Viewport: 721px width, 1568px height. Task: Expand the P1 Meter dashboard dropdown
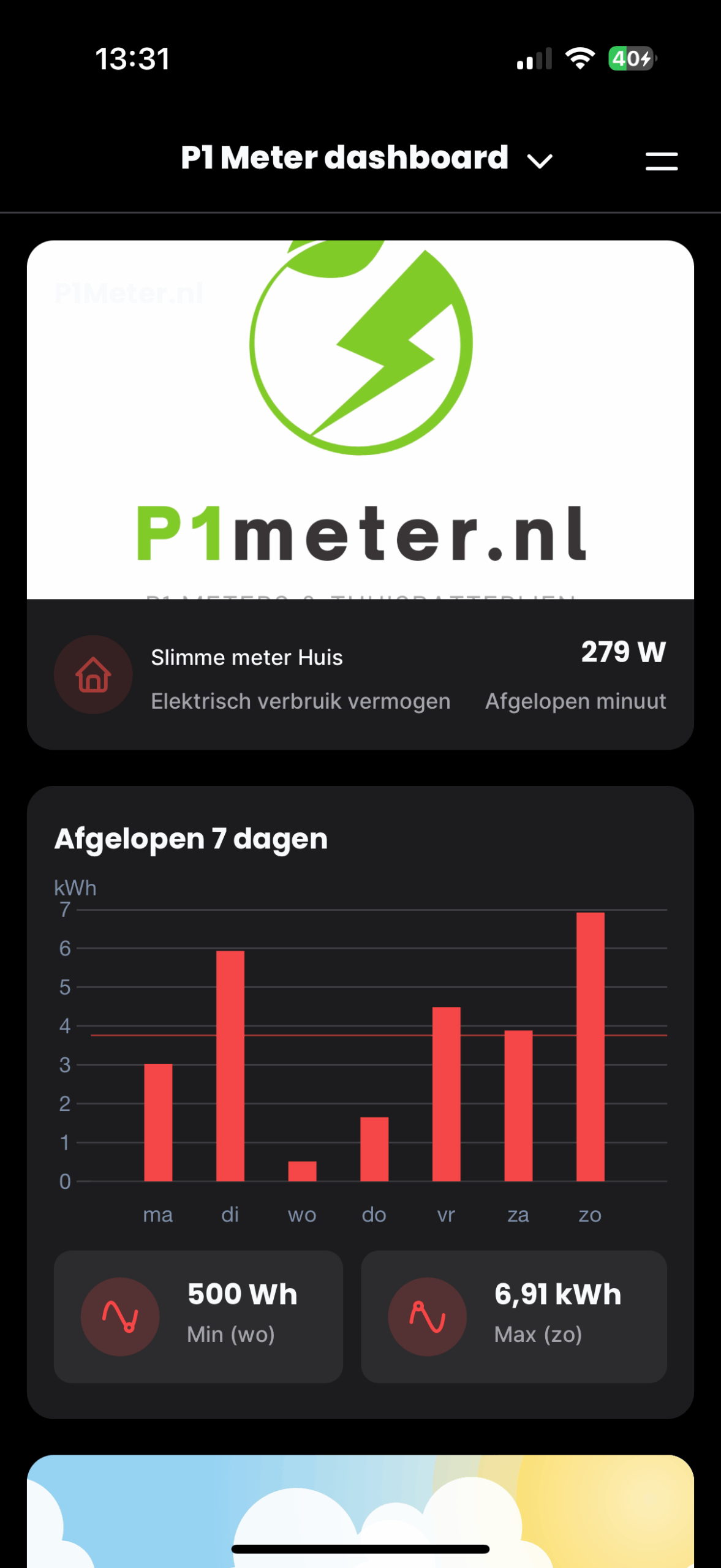(539, 161)
